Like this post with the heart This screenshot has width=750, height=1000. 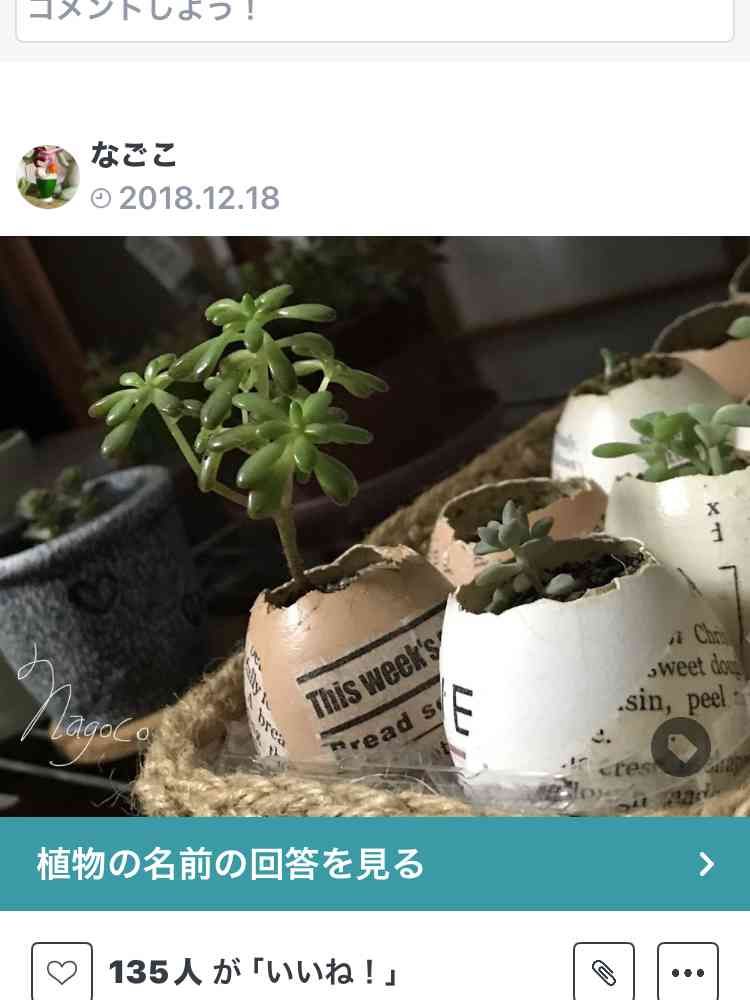pos(62,972)
